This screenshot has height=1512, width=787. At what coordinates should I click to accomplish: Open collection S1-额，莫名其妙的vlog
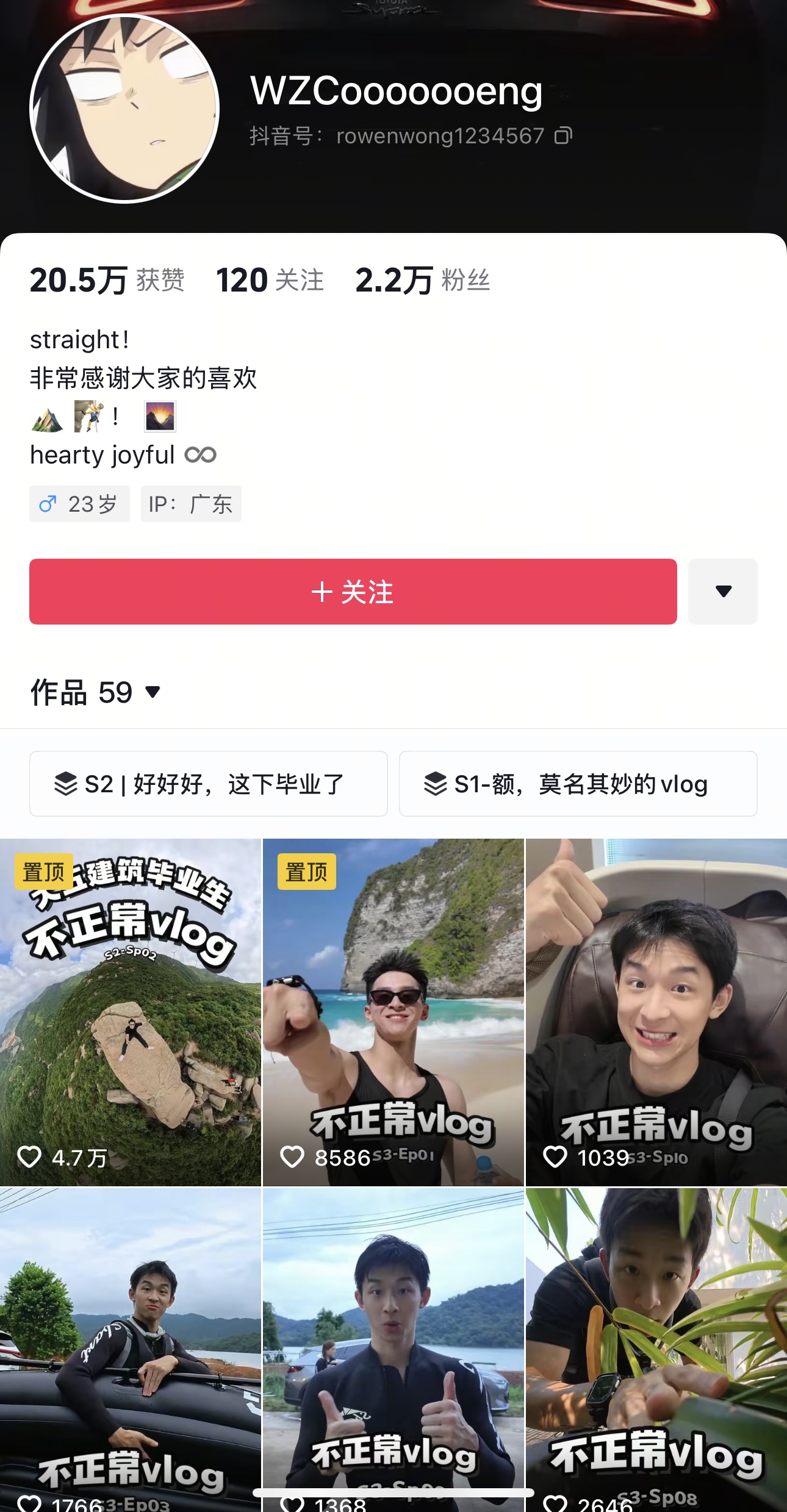tap(578, 784)
